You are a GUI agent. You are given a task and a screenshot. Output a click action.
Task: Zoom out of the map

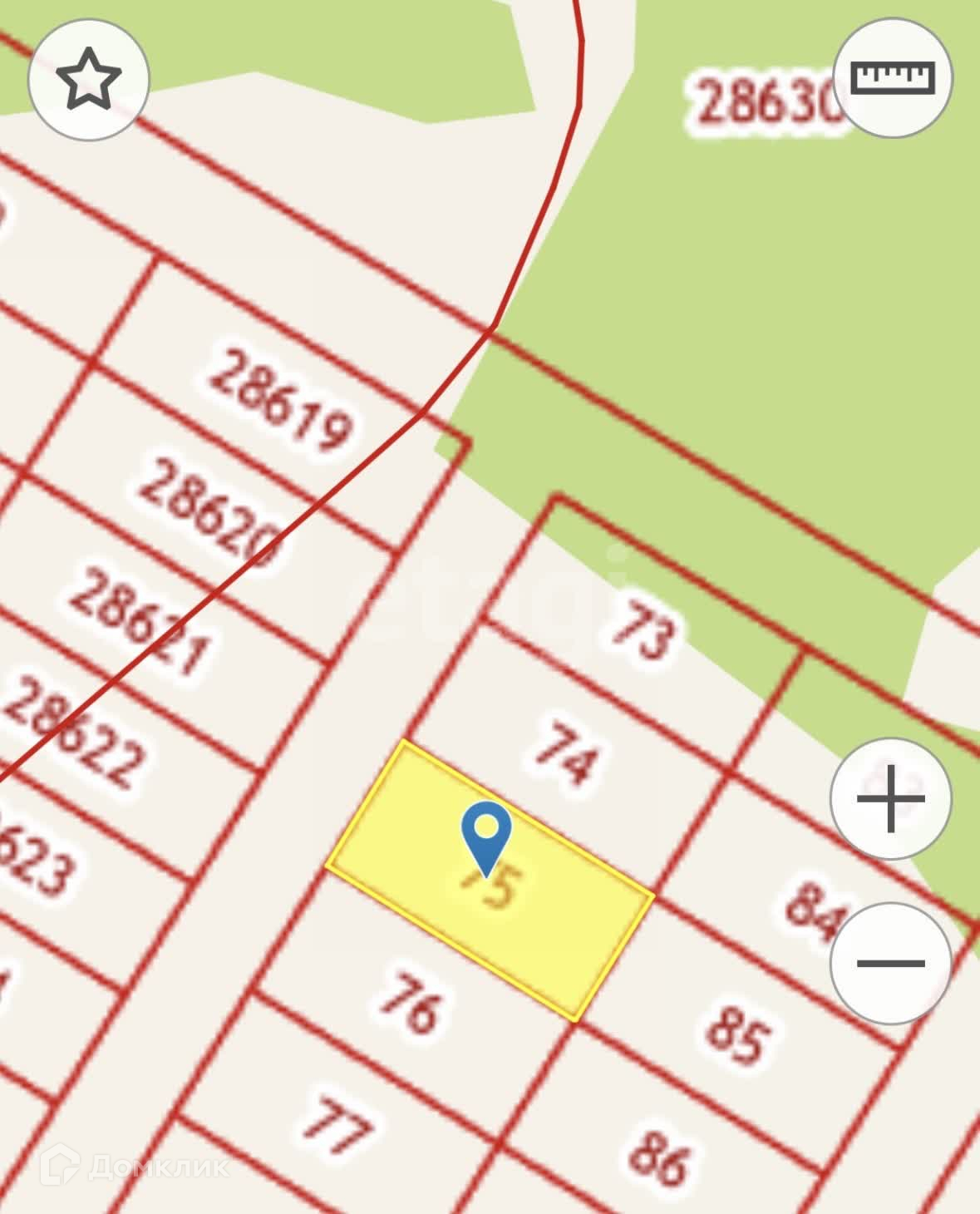[890, 963]
